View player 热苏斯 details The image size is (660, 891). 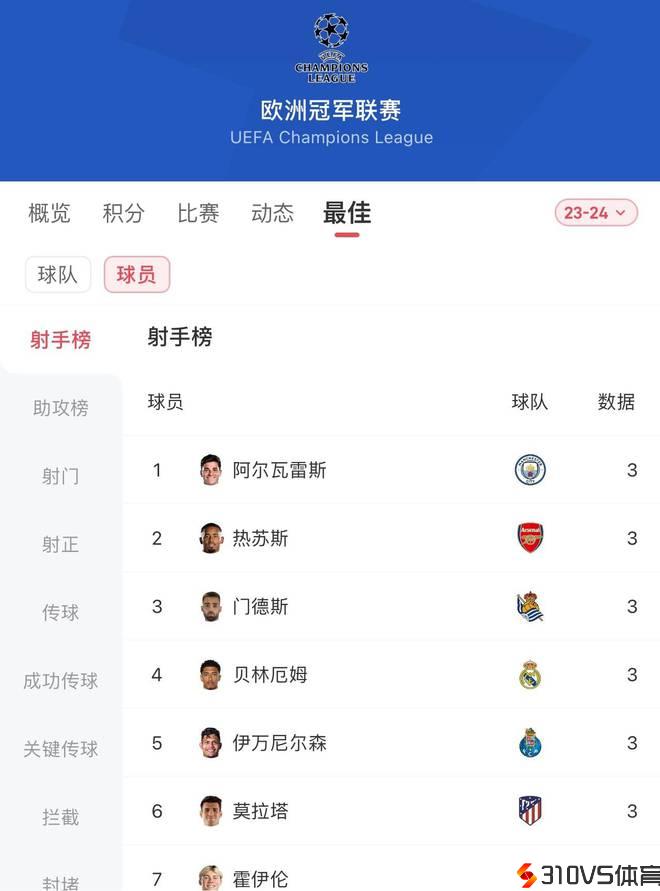pos(260,538)
